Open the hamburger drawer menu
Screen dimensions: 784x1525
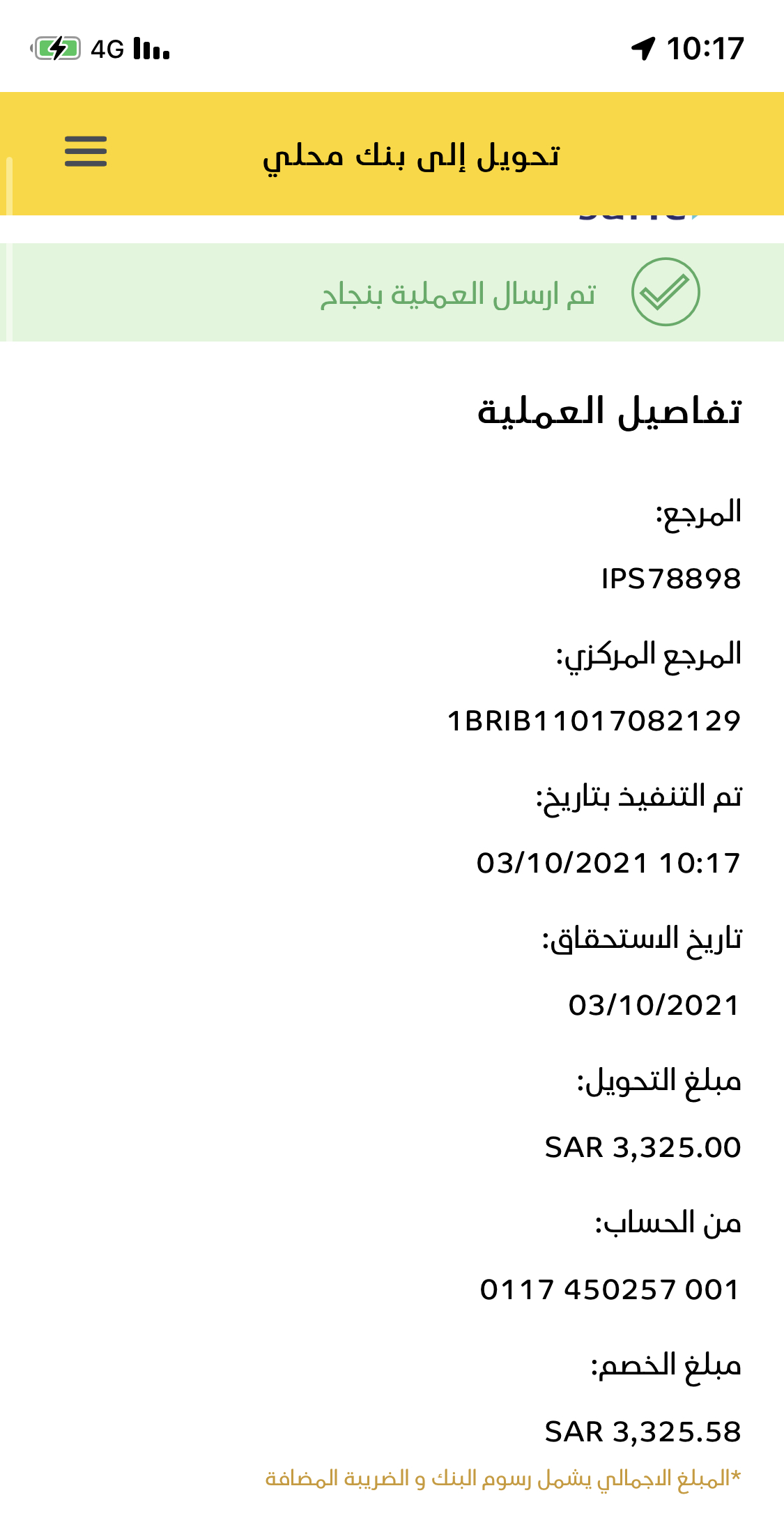tap(86, 151)
